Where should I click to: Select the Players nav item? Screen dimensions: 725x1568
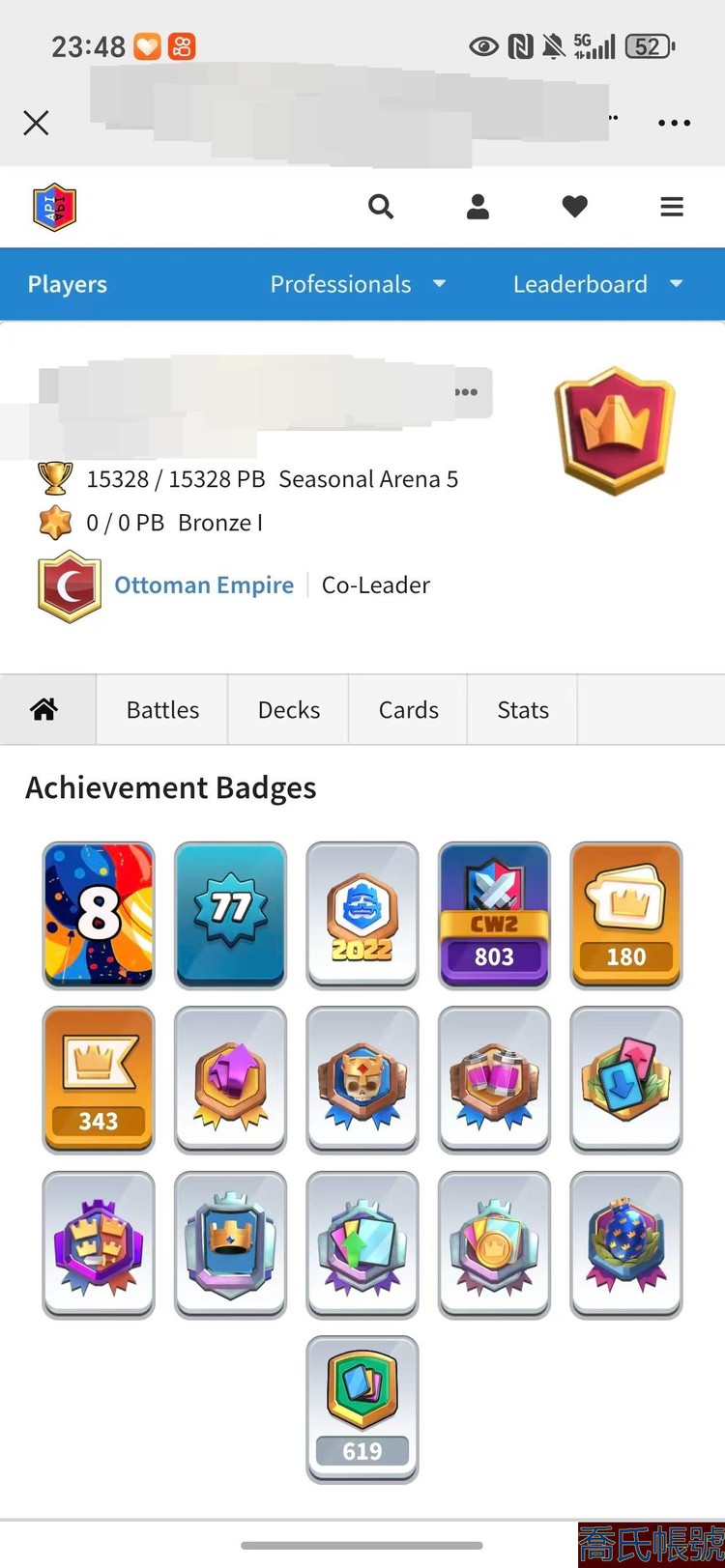click(x=68, y=284)
